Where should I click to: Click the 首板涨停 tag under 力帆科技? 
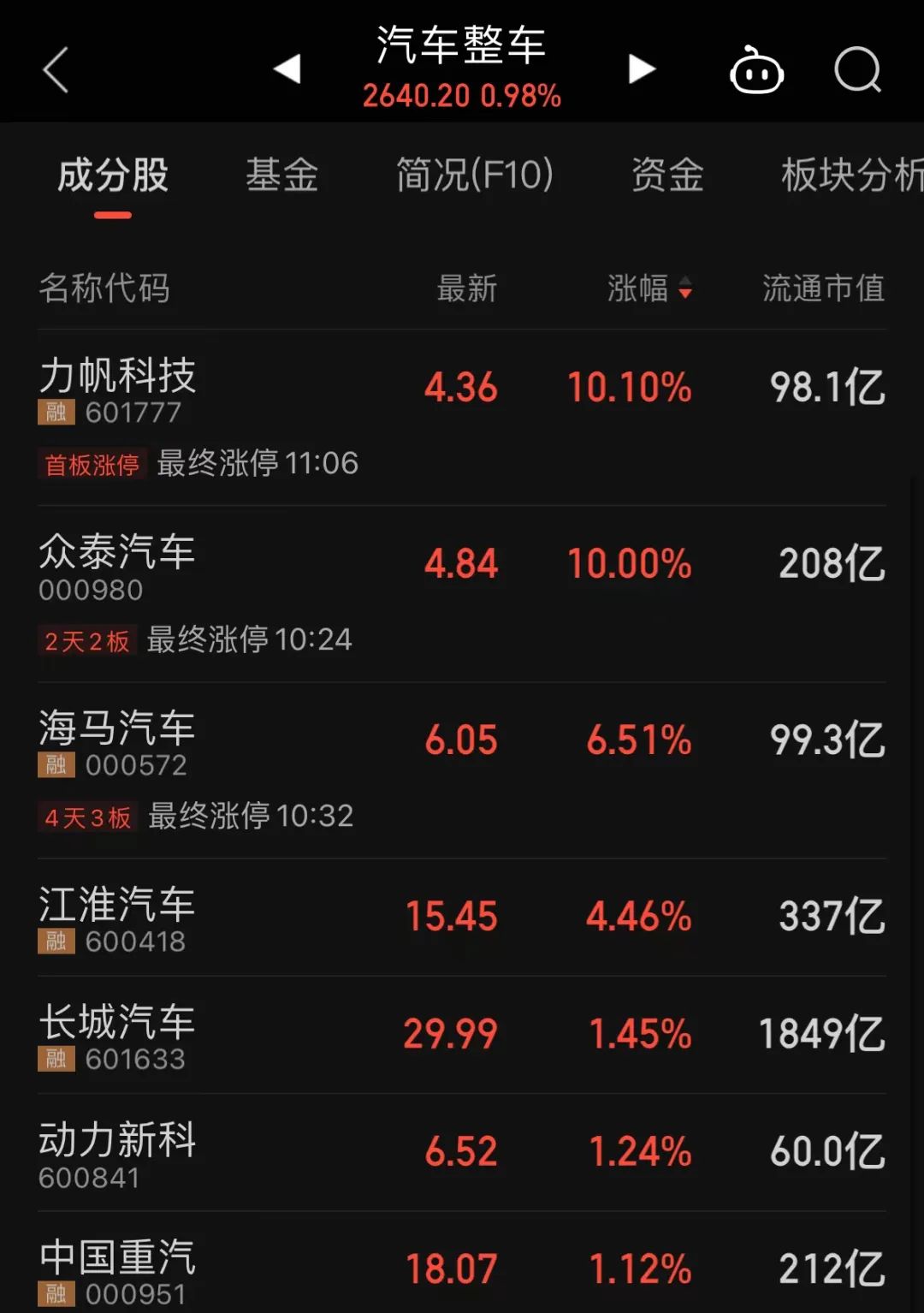click(x=92, y=464)
